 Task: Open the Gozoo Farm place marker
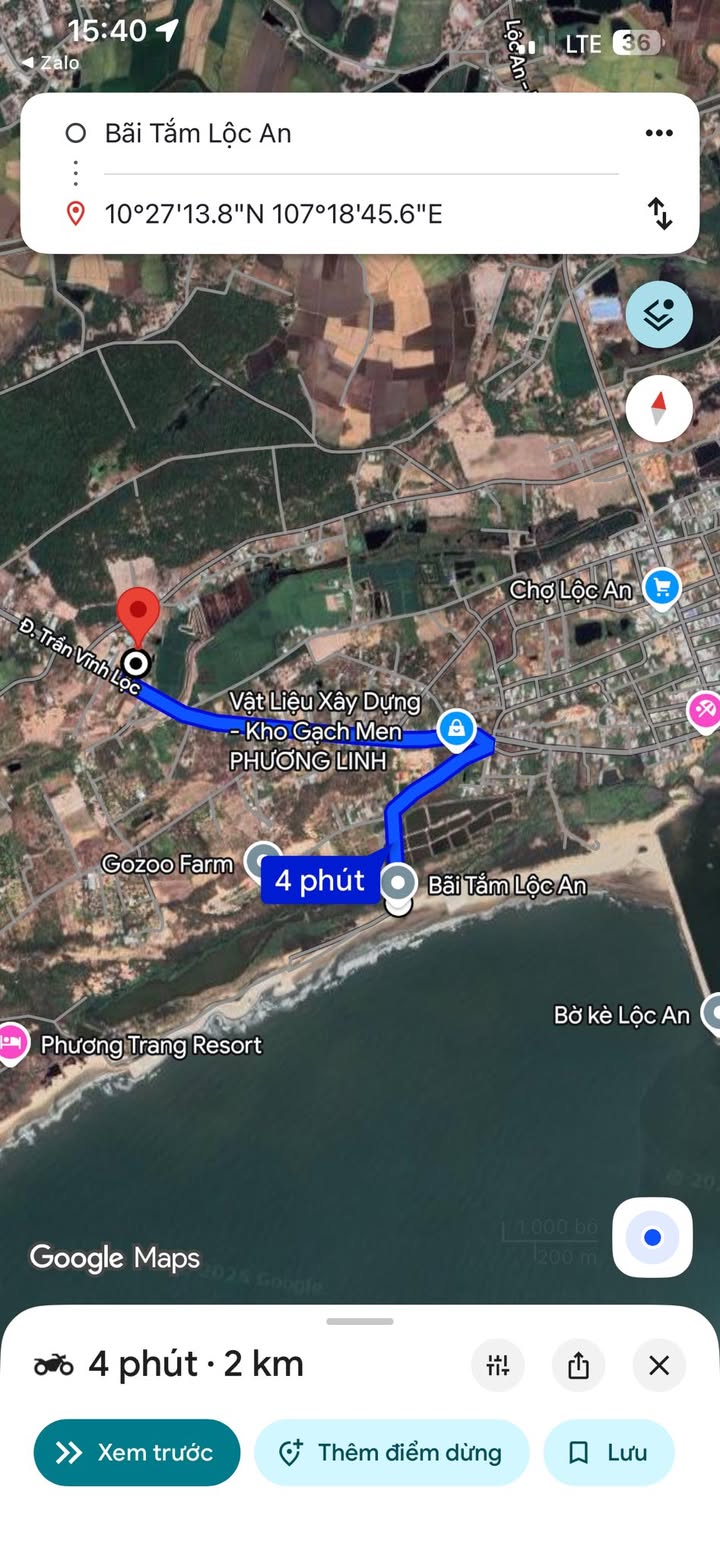point(263,860)
